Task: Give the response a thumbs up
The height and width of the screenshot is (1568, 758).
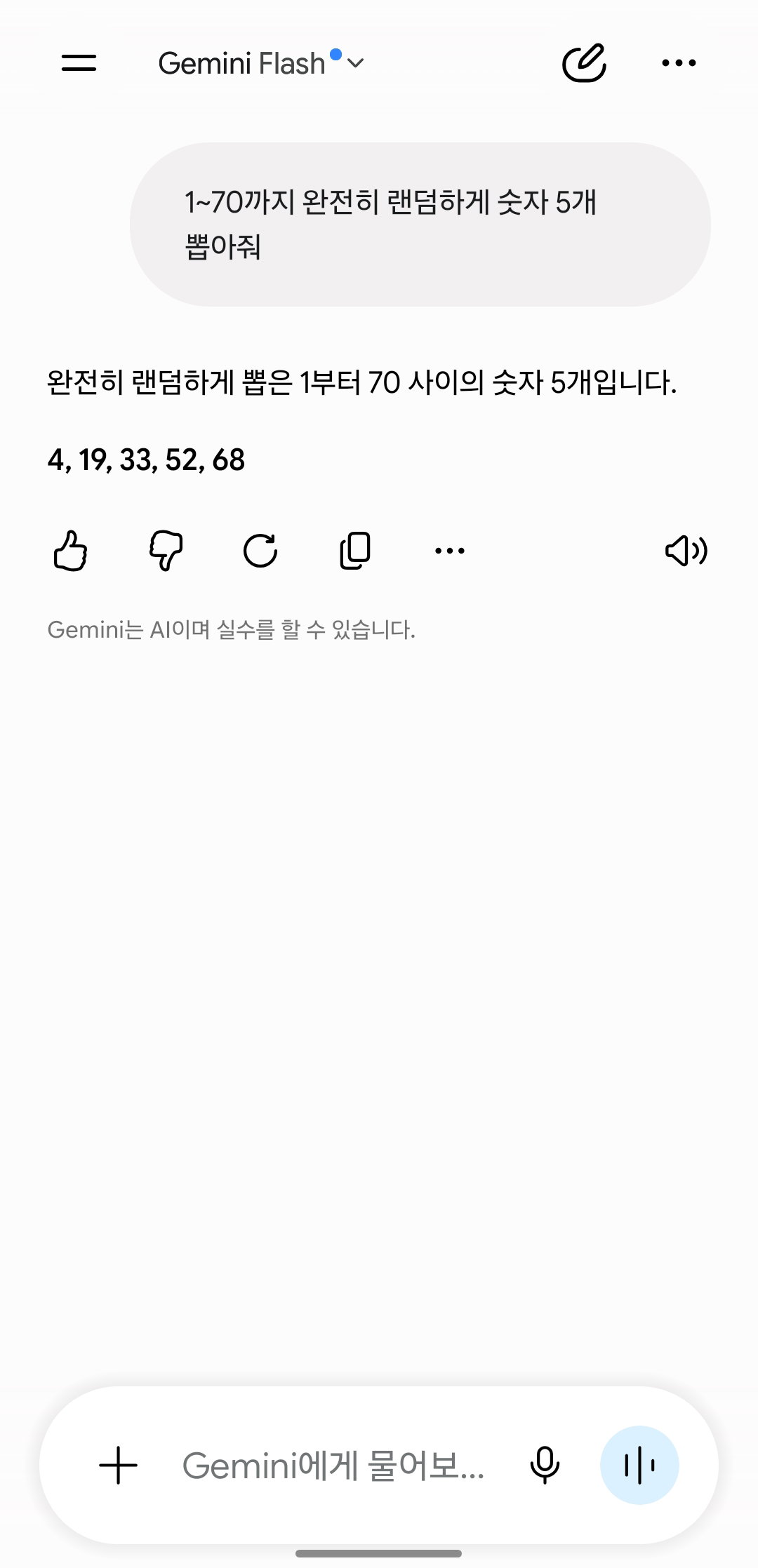Action: (x=70, y=551)
